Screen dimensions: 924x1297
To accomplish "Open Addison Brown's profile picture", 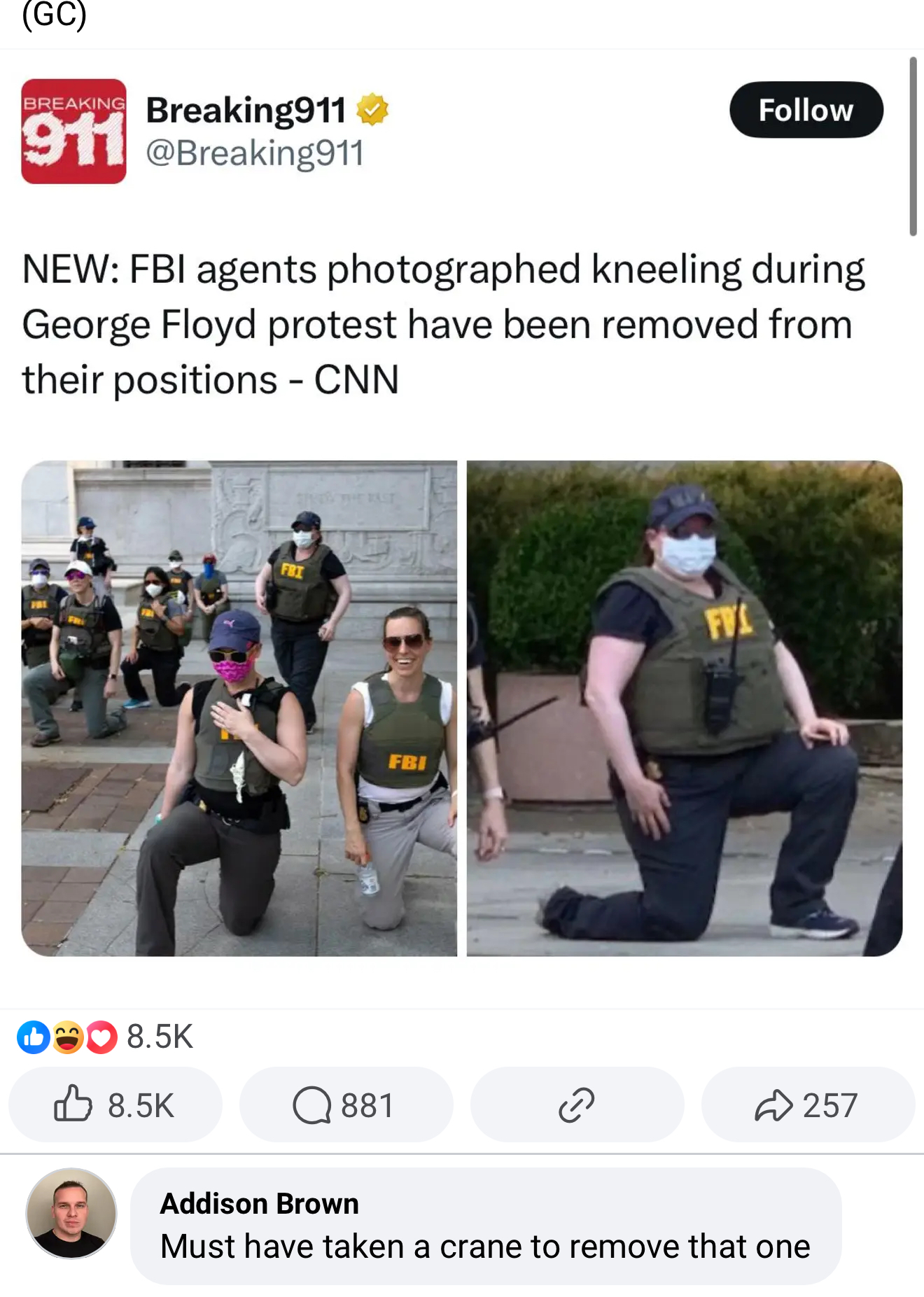I will (71, 1213).
